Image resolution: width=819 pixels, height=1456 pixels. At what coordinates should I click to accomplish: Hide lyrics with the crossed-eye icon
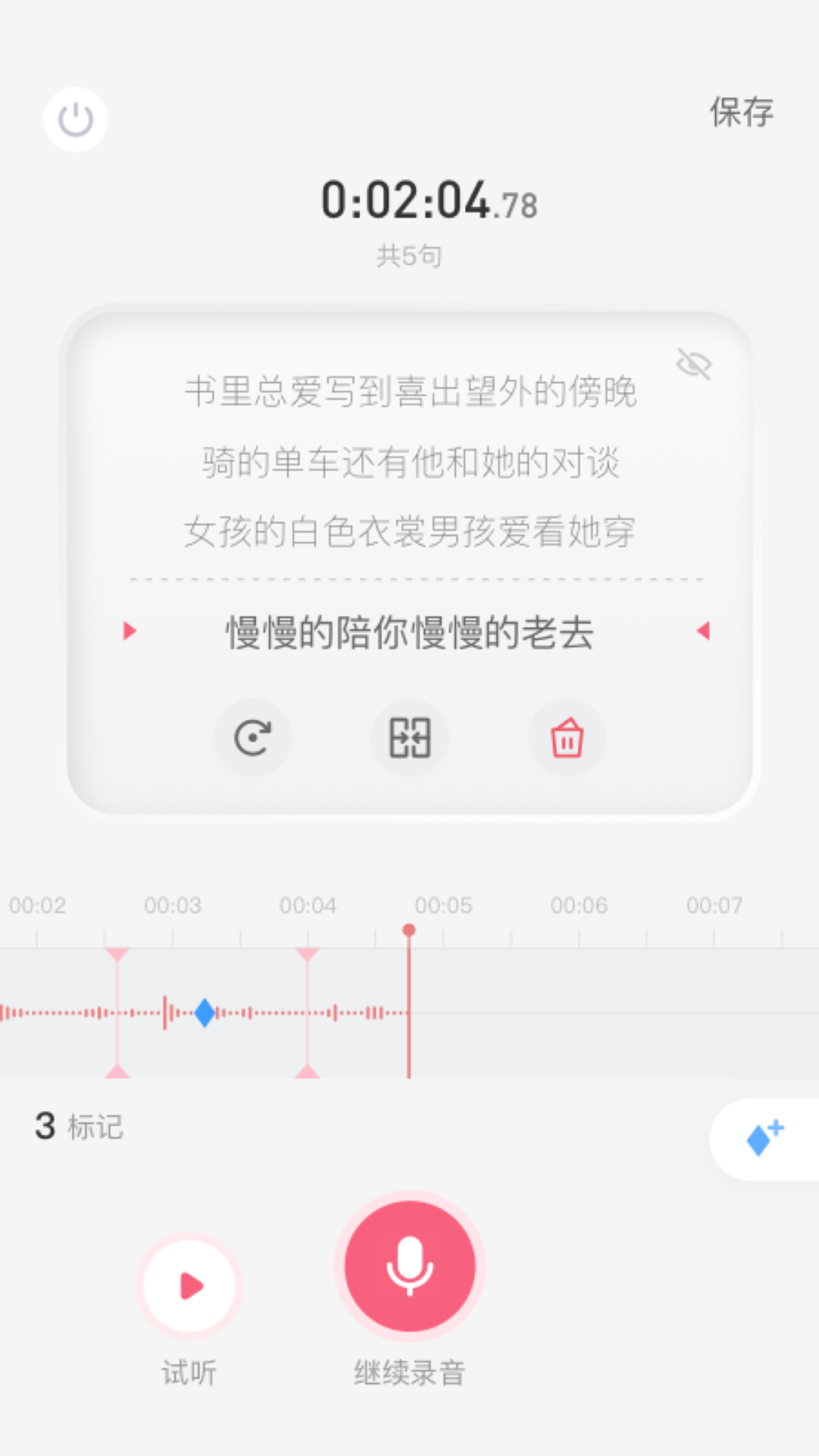(693, 365)
